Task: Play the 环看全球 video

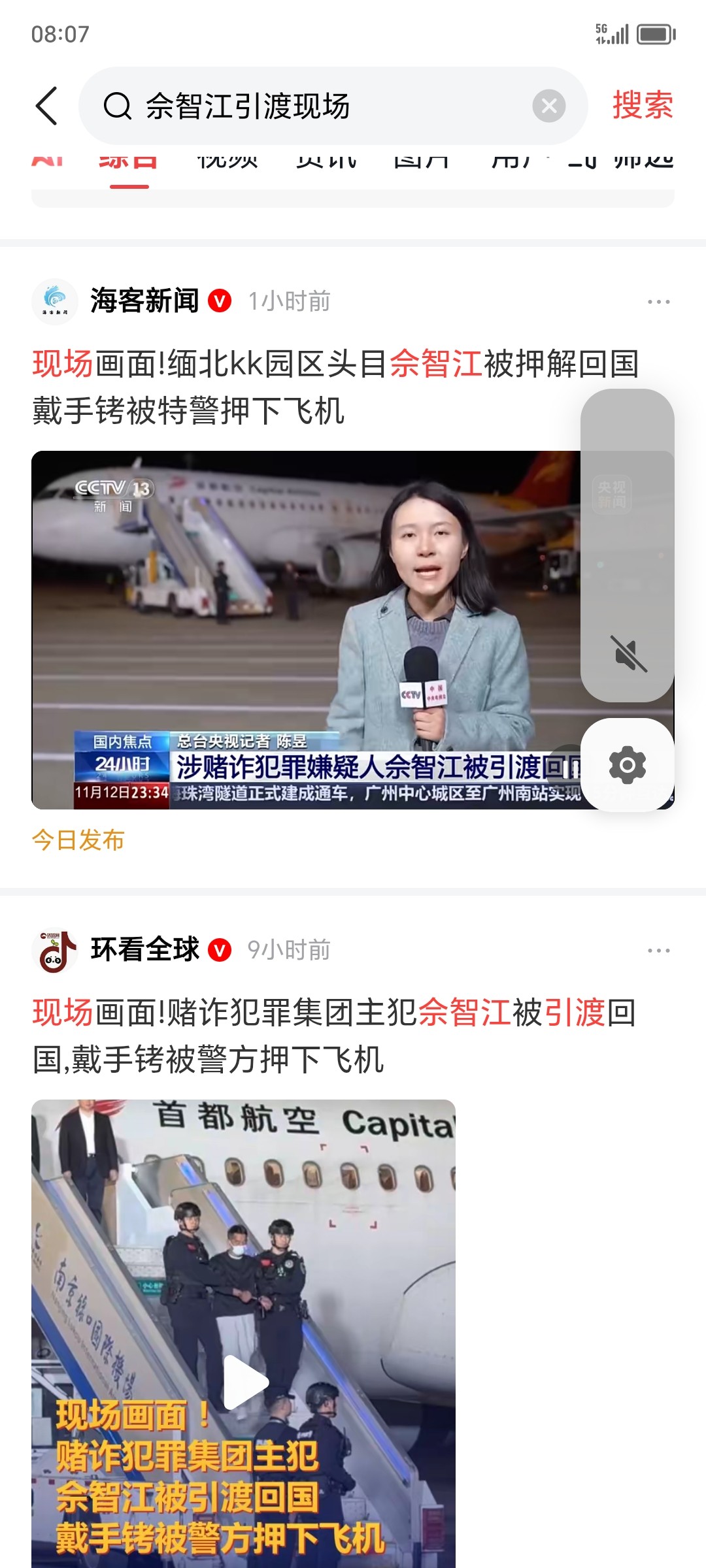Action: tap(244, 1381)
